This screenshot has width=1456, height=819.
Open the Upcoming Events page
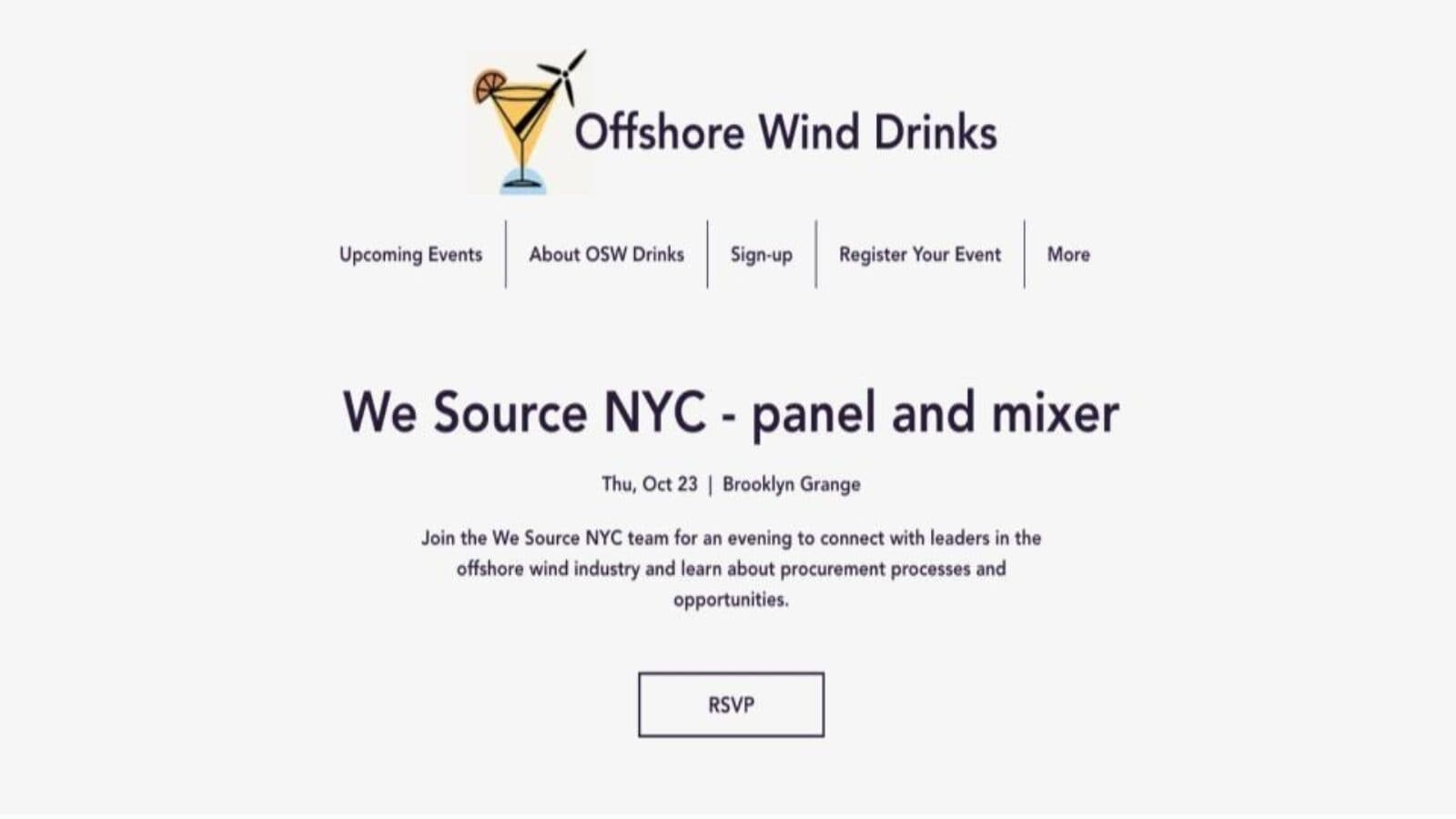(x=410, y=255)
